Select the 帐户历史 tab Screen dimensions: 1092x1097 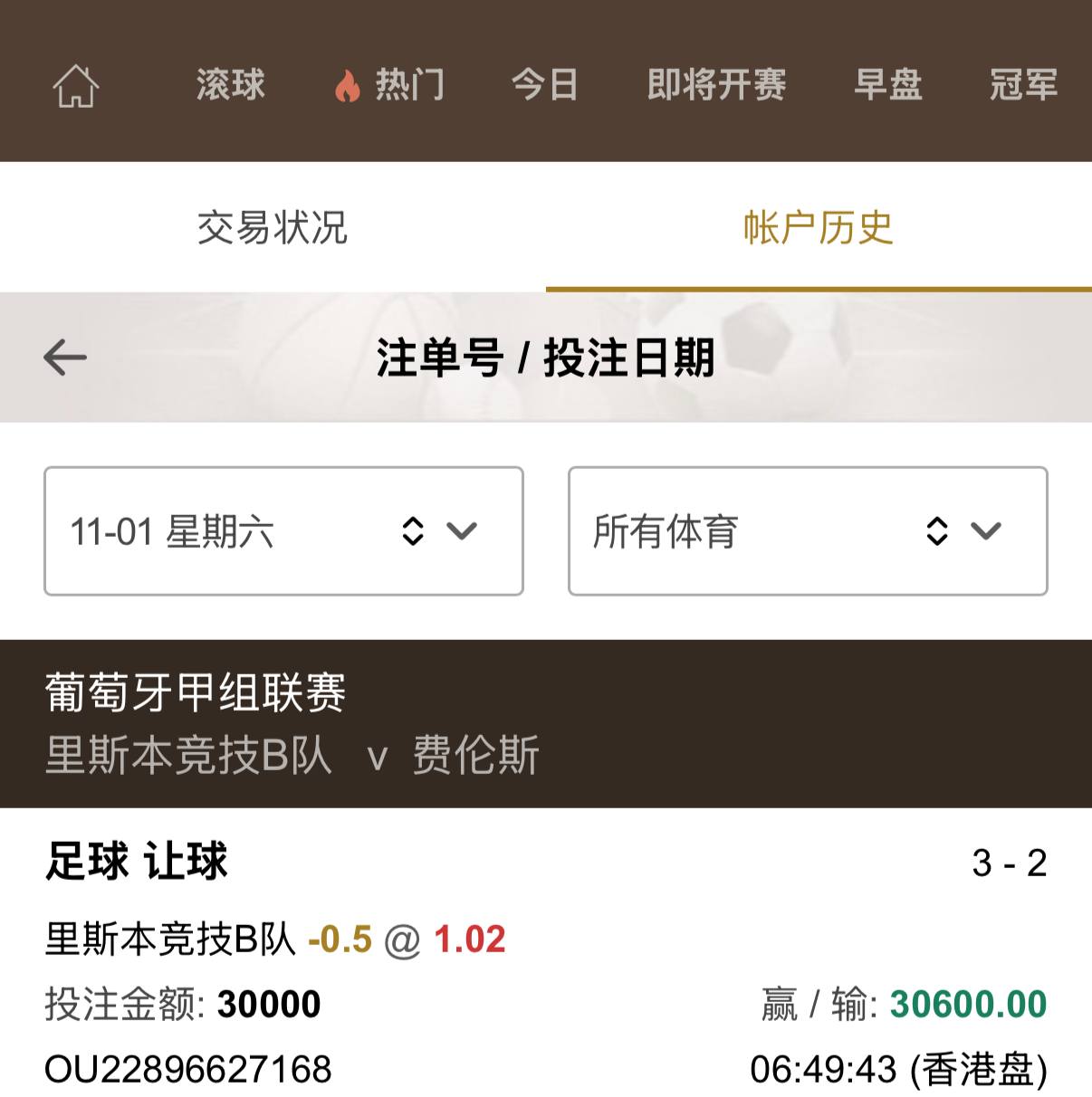819,227
